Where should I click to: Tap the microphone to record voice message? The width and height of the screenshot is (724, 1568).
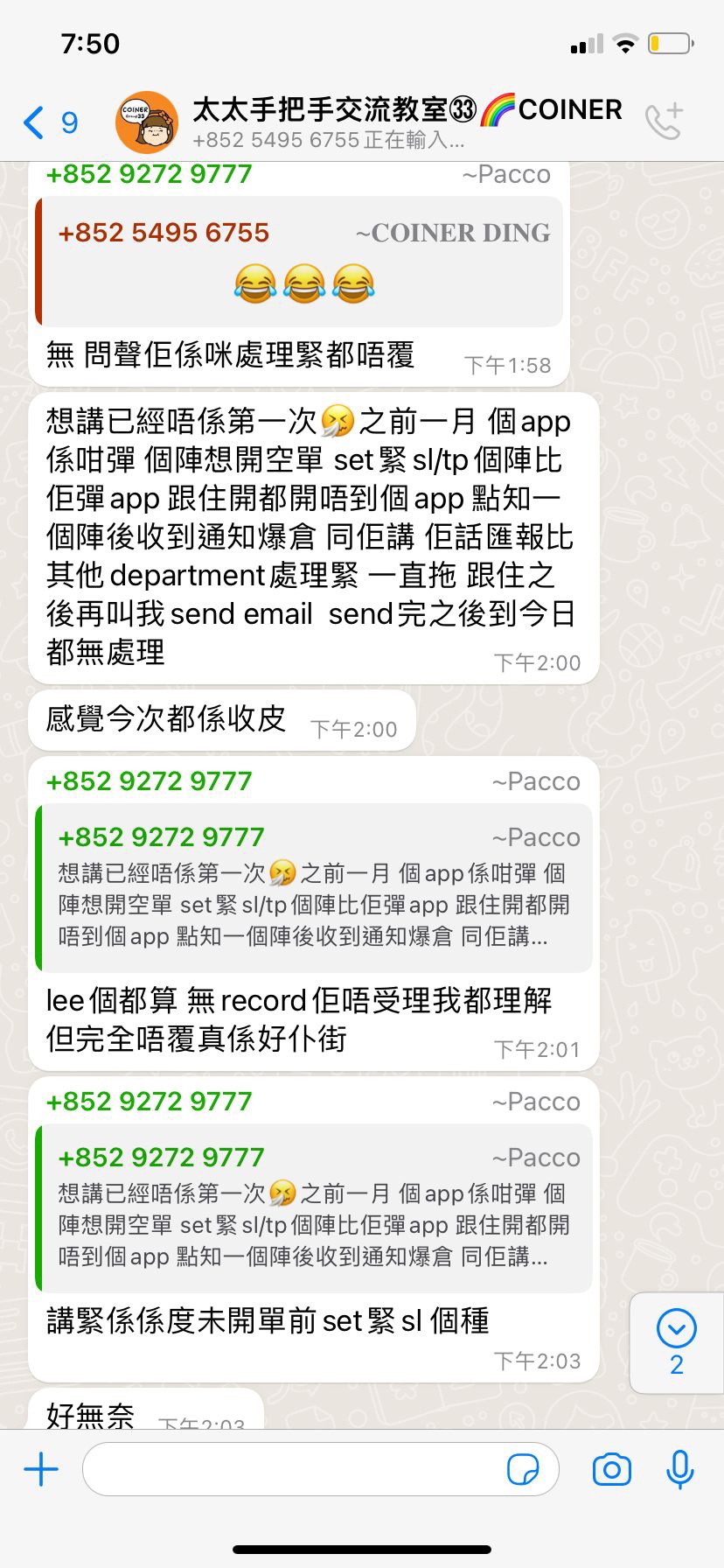pyautogui.click(x=680, y=1469)
